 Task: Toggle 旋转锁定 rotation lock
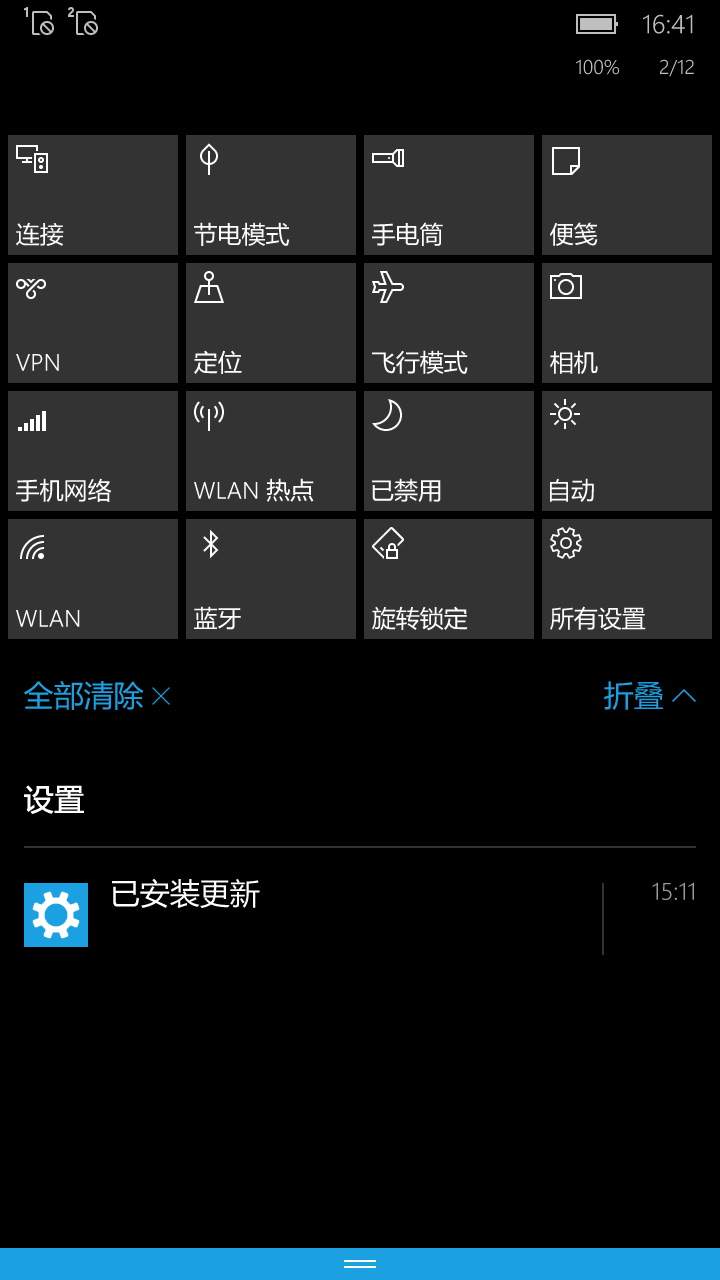pyautogui.click(x=449, y=579)
